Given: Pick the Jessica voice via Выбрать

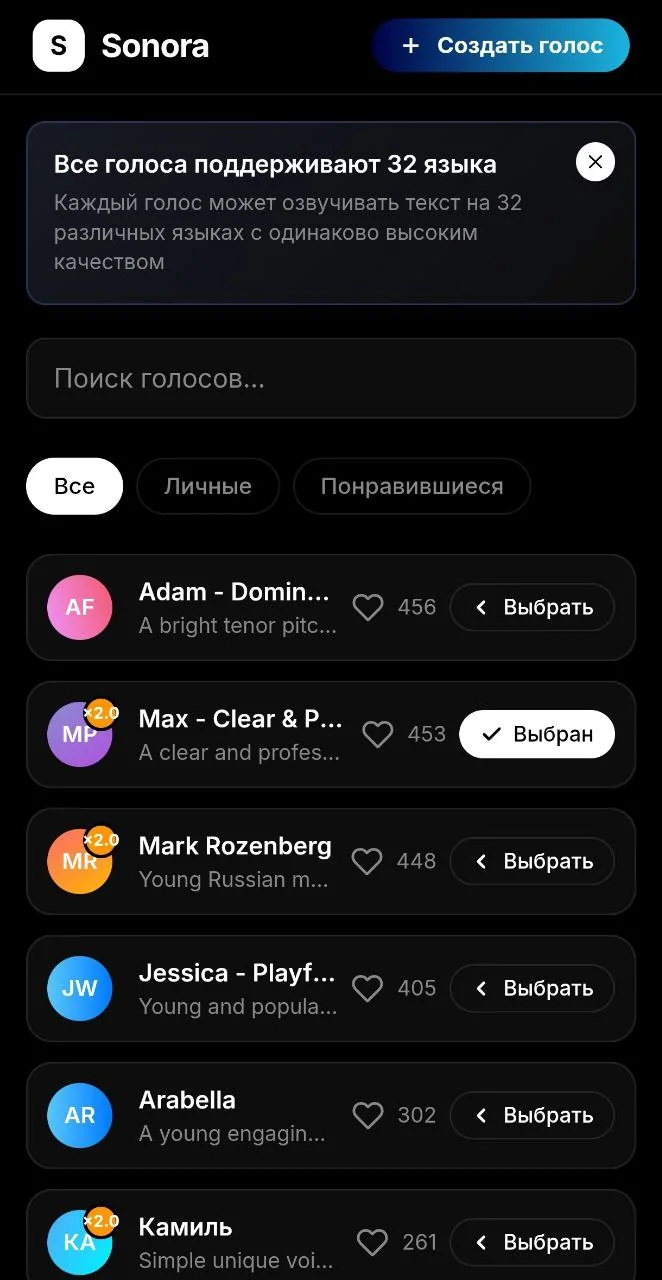Looking at the screenshot, I should pos(532,988).
